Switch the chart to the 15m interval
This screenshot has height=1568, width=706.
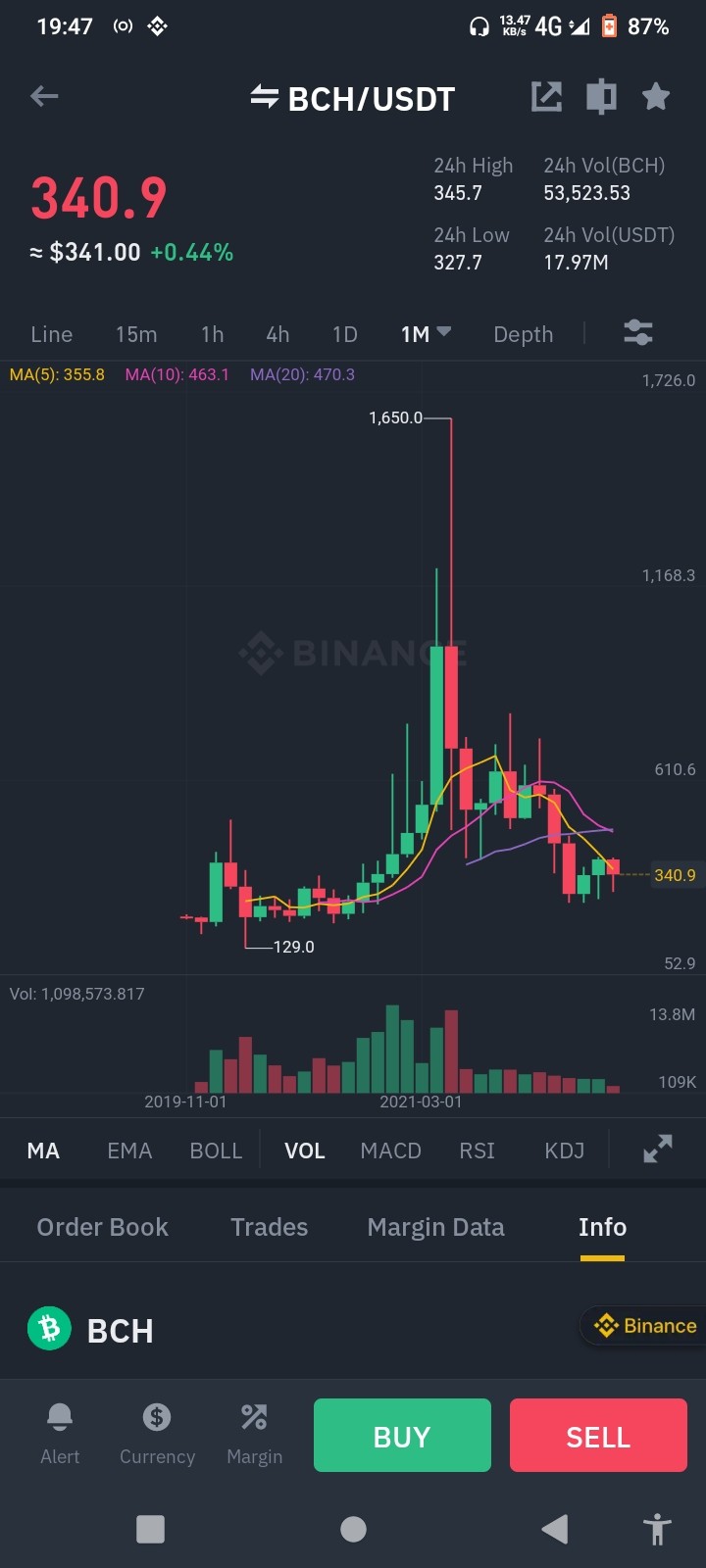[x=136, y=334]
